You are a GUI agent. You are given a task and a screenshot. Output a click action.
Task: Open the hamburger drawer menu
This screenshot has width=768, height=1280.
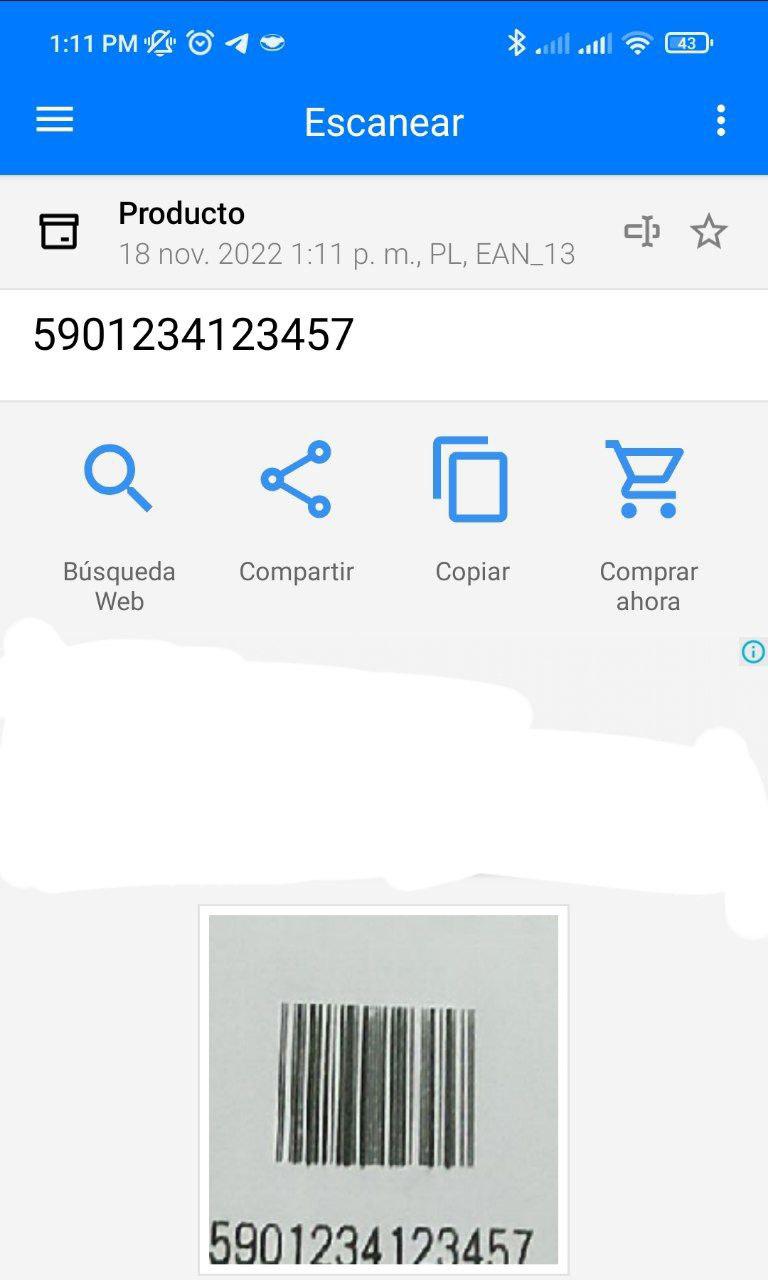(55, 121)
